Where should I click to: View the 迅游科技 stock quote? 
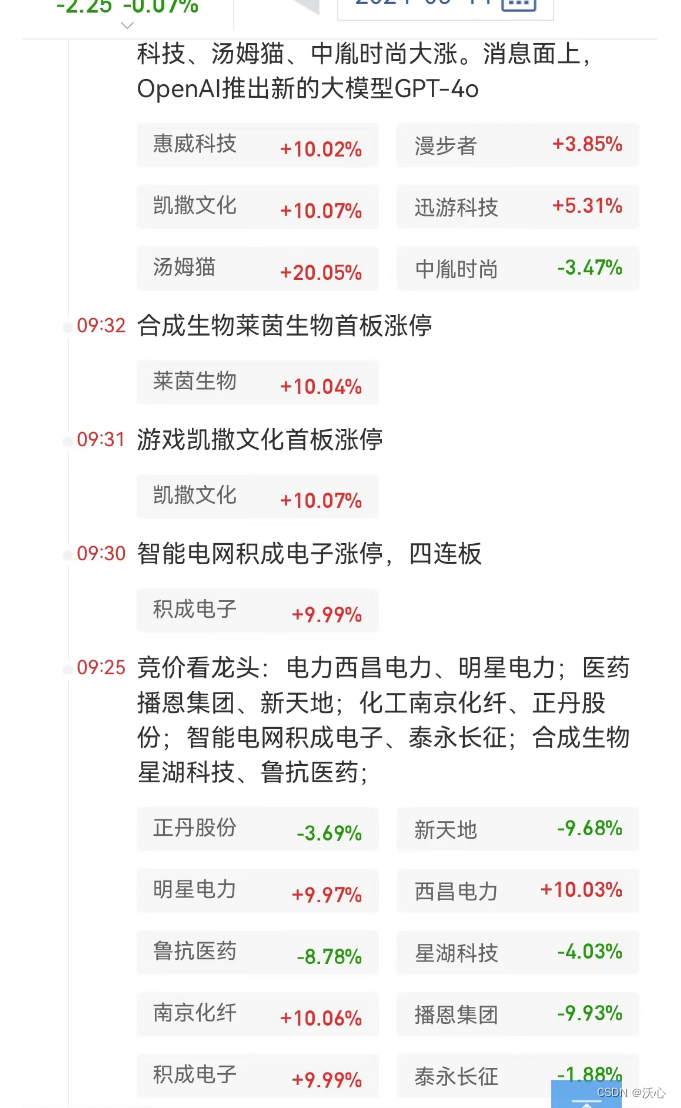[x=518, y=207]
